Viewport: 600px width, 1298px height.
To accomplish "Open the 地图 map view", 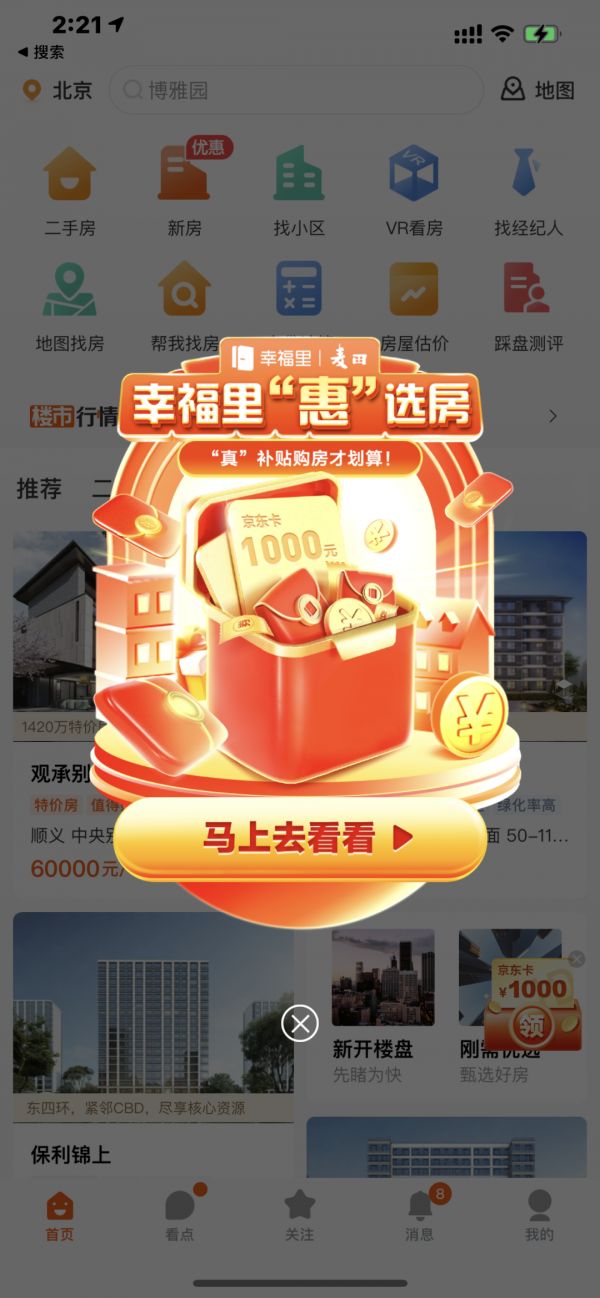I will (538, 90).
